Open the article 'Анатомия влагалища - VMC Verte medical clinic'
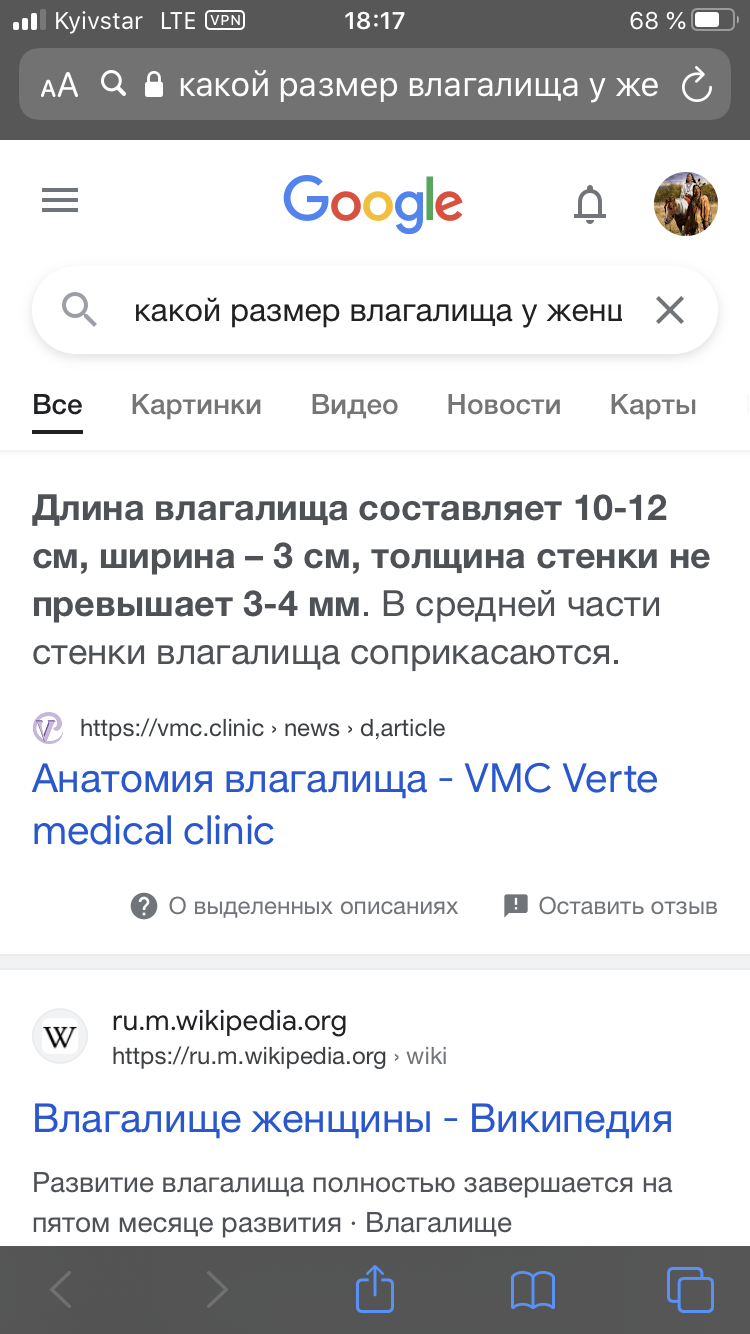Image resolution: width=750 pixels, height=1334 pixels. pyautogui.click(x=344, y=804)
